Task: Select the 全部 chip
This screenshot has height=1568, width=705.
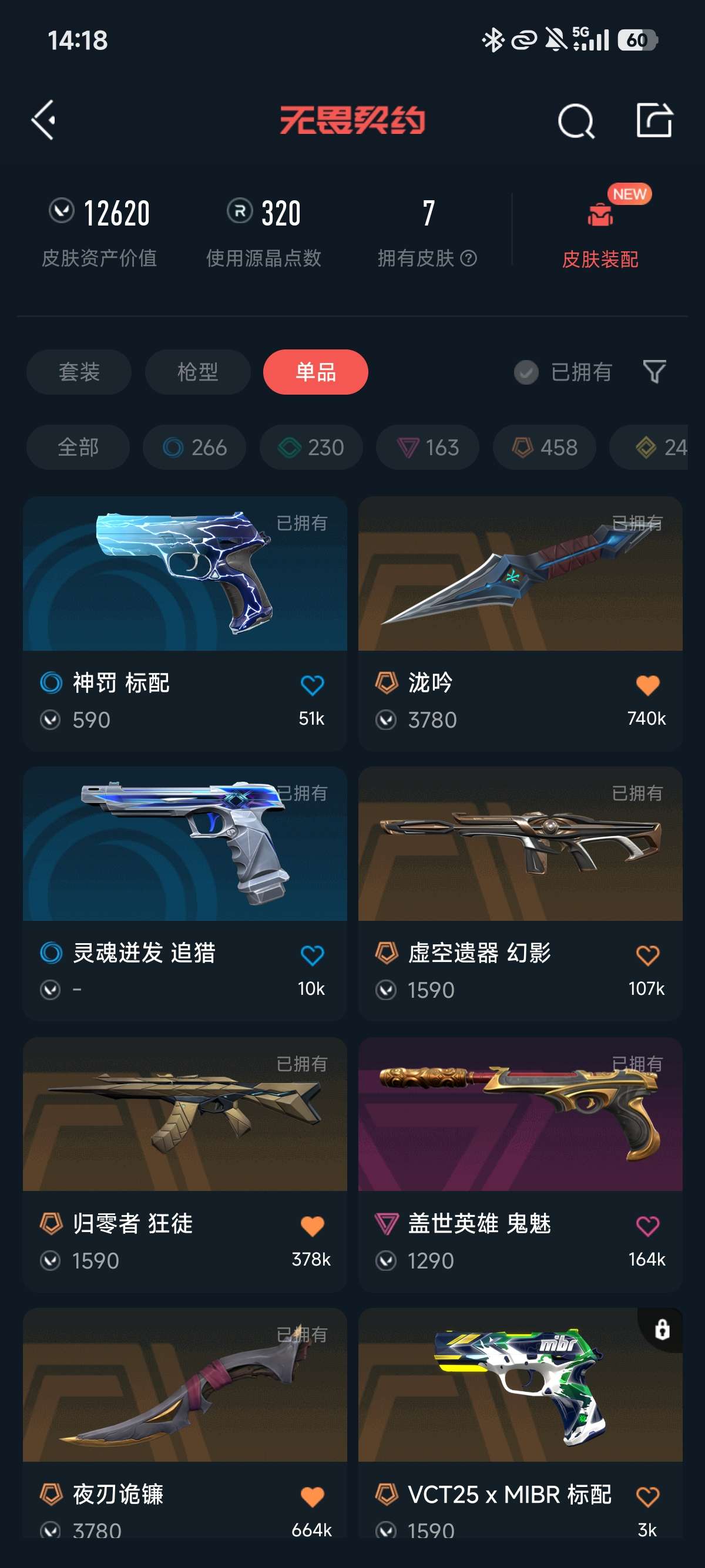Action: 78,447
